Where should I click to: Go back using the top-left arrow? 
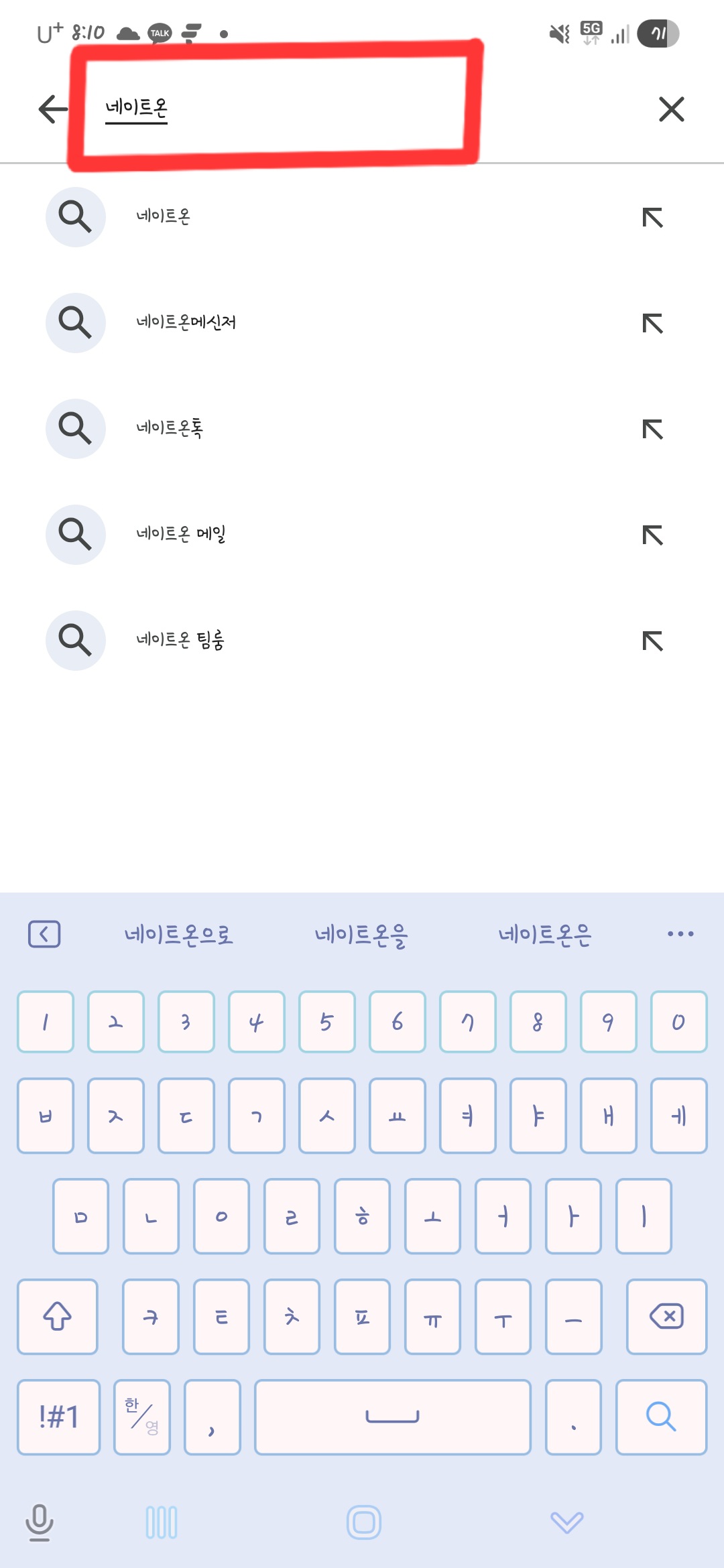pyautogui.click(x=53, y=109)
